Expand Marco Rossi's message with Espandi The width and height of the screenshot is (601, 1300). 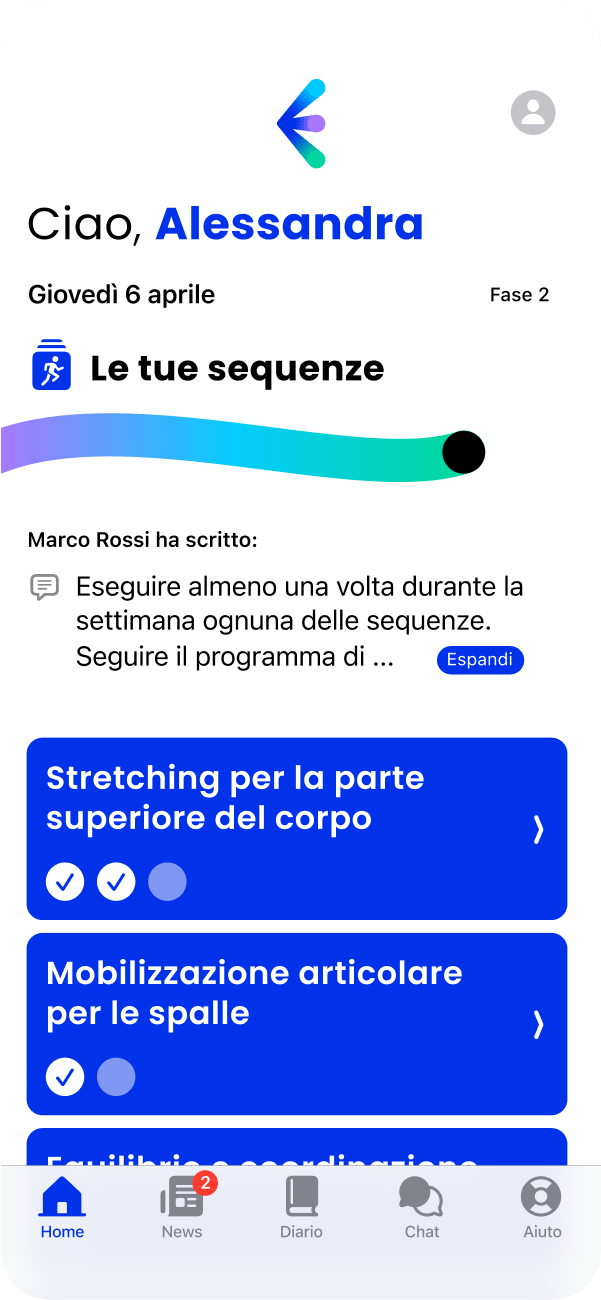click(x=480, y=660)
